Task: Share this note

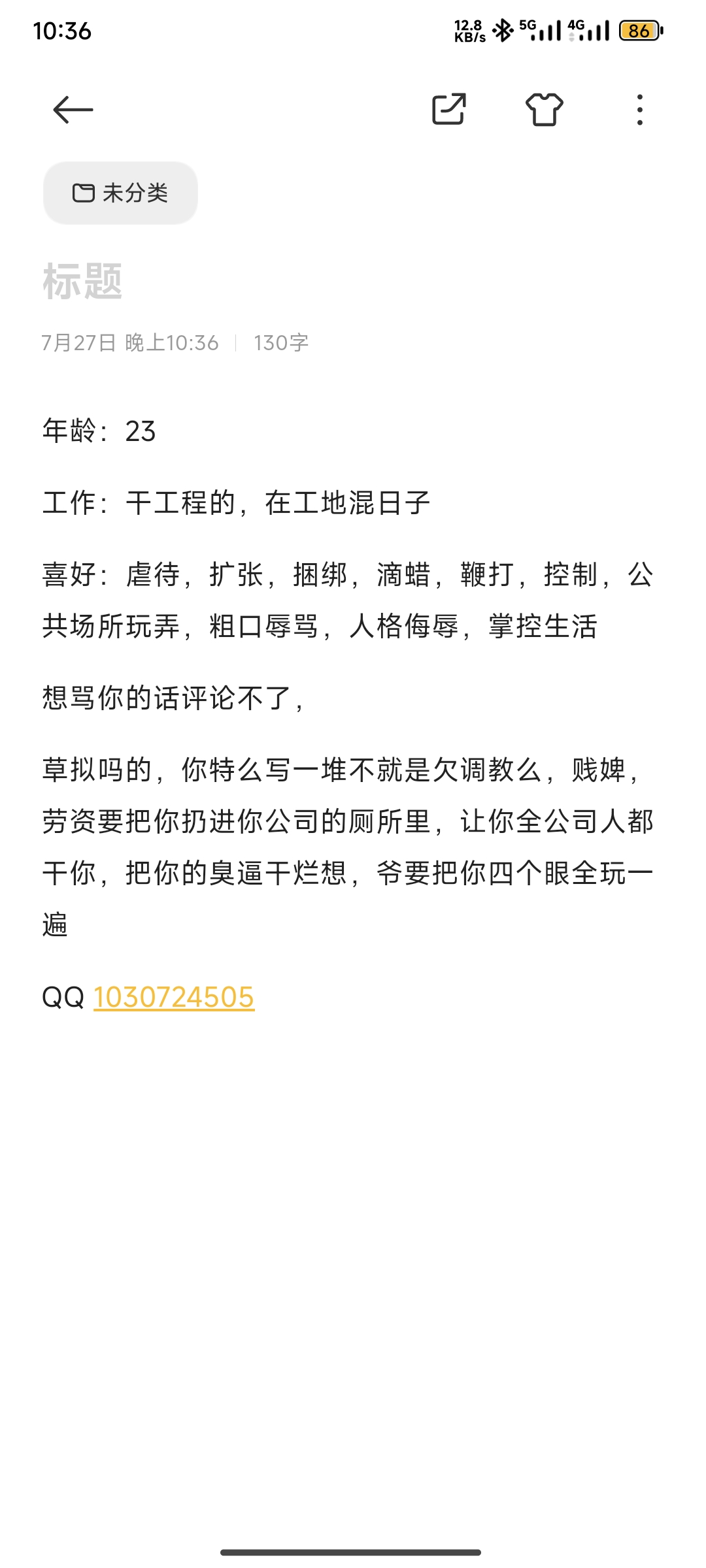Action: click(449, 109)
